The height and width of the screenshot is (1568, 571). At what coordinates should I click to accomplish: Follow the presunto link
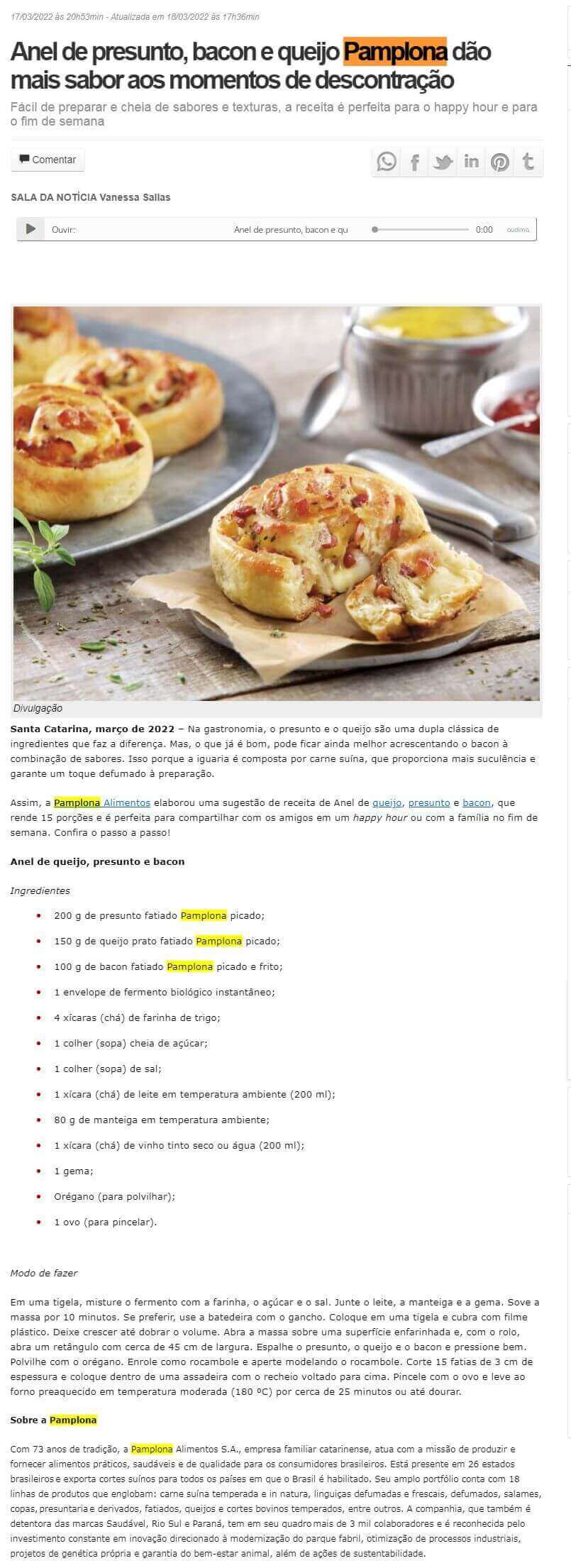click(x=429, y=802)
